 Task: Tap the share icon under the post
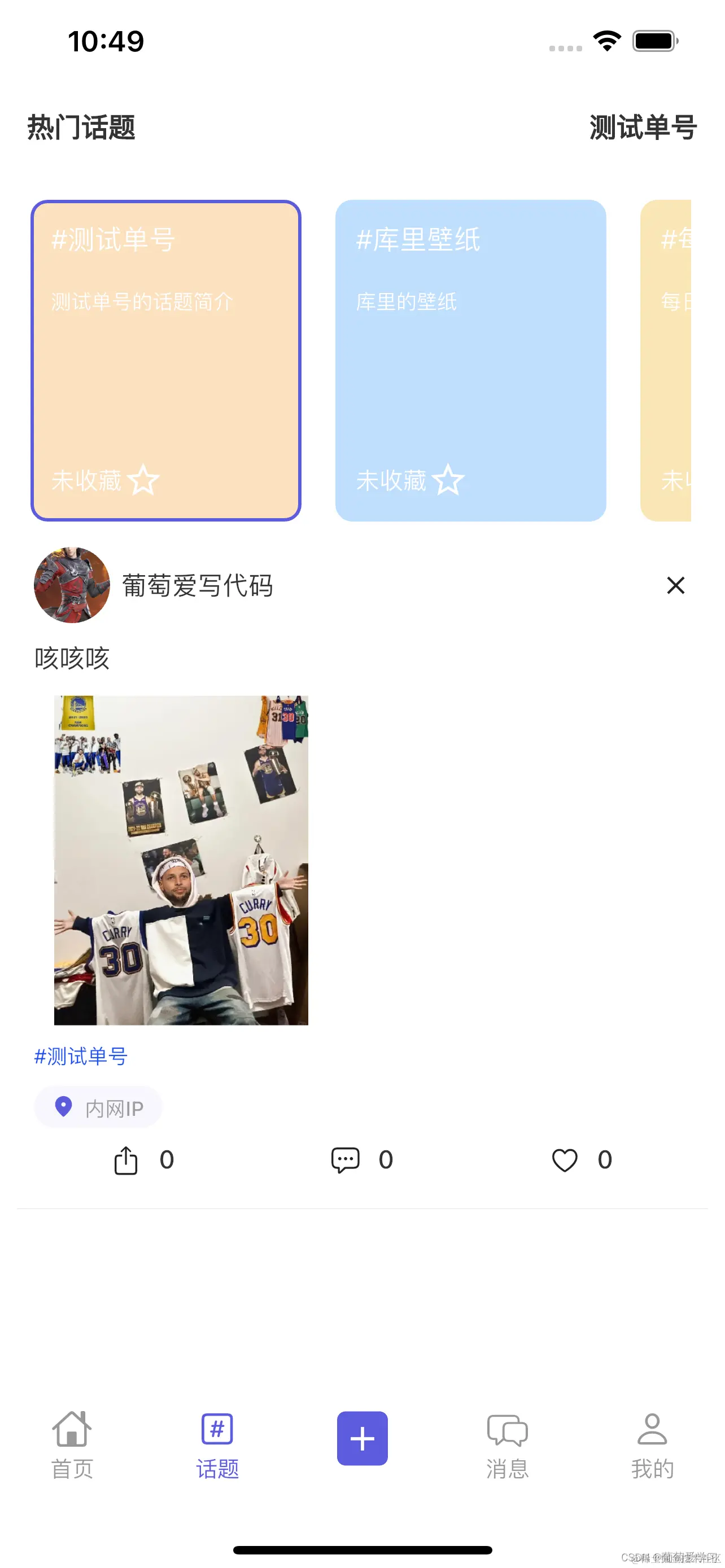(126, 1159)
